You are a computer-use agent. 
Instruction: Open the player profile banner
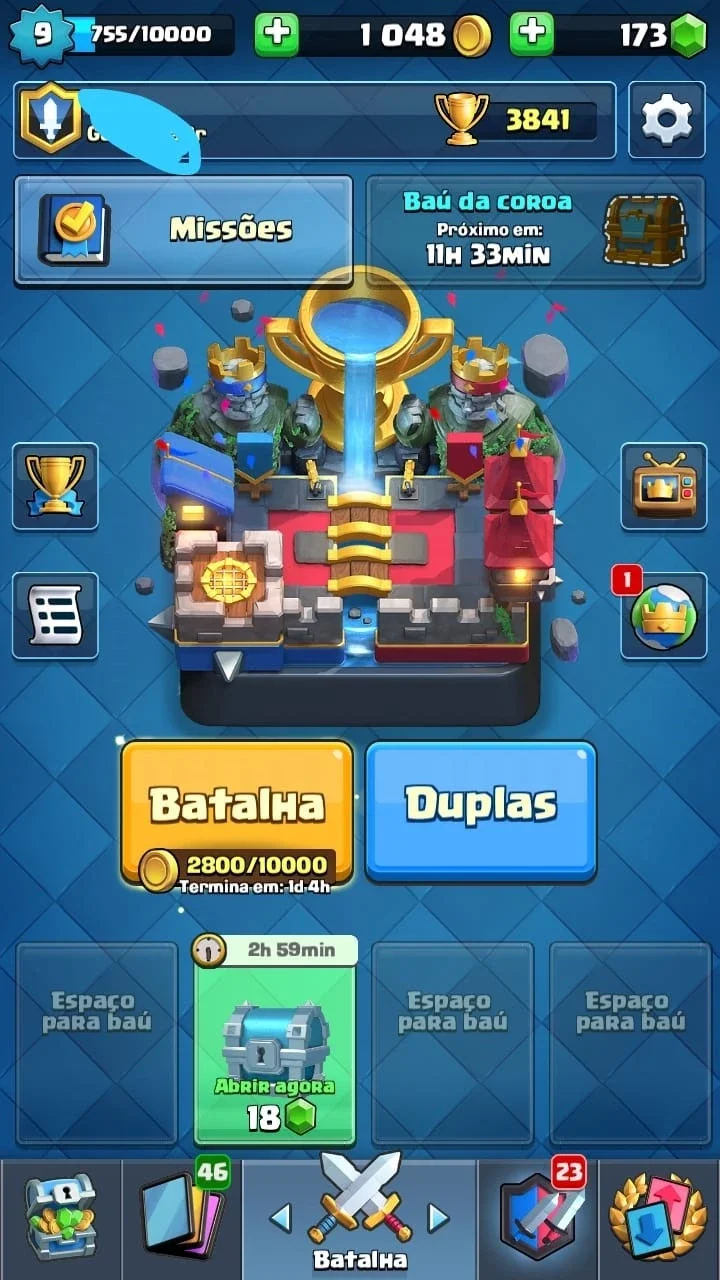click(x=315, y=120)
